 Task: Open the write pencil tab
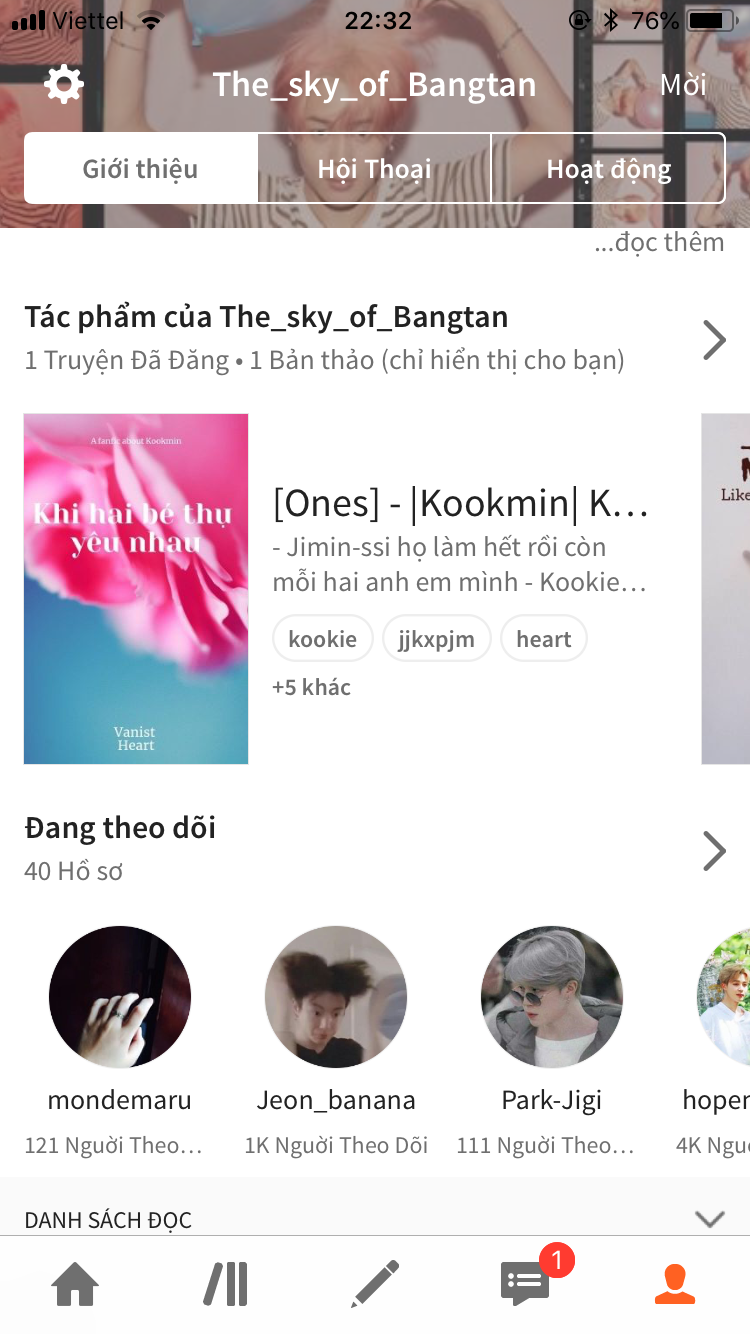pos(375,1284)
